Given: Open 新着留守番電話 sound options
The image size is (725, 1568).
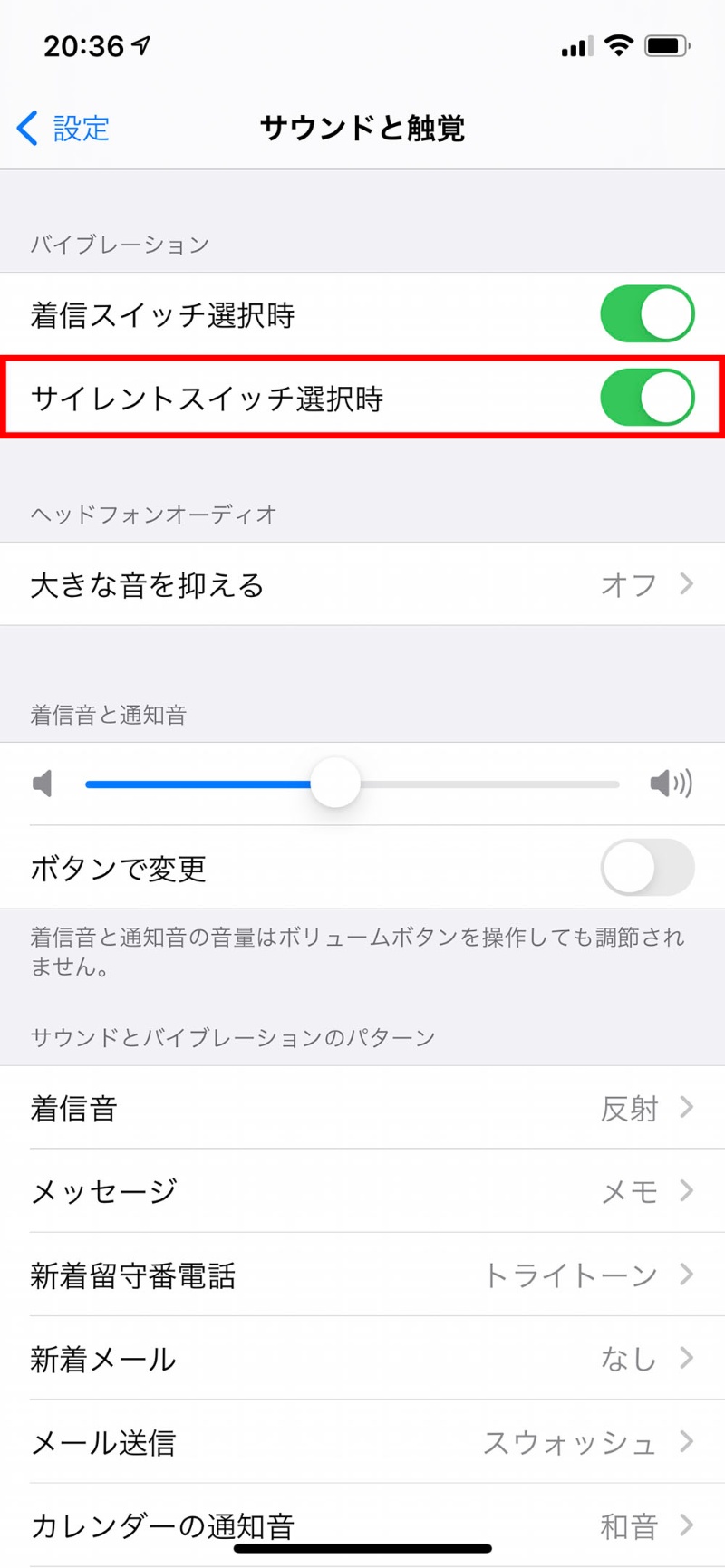Looking at the screenshot, I should (362, 1275).
